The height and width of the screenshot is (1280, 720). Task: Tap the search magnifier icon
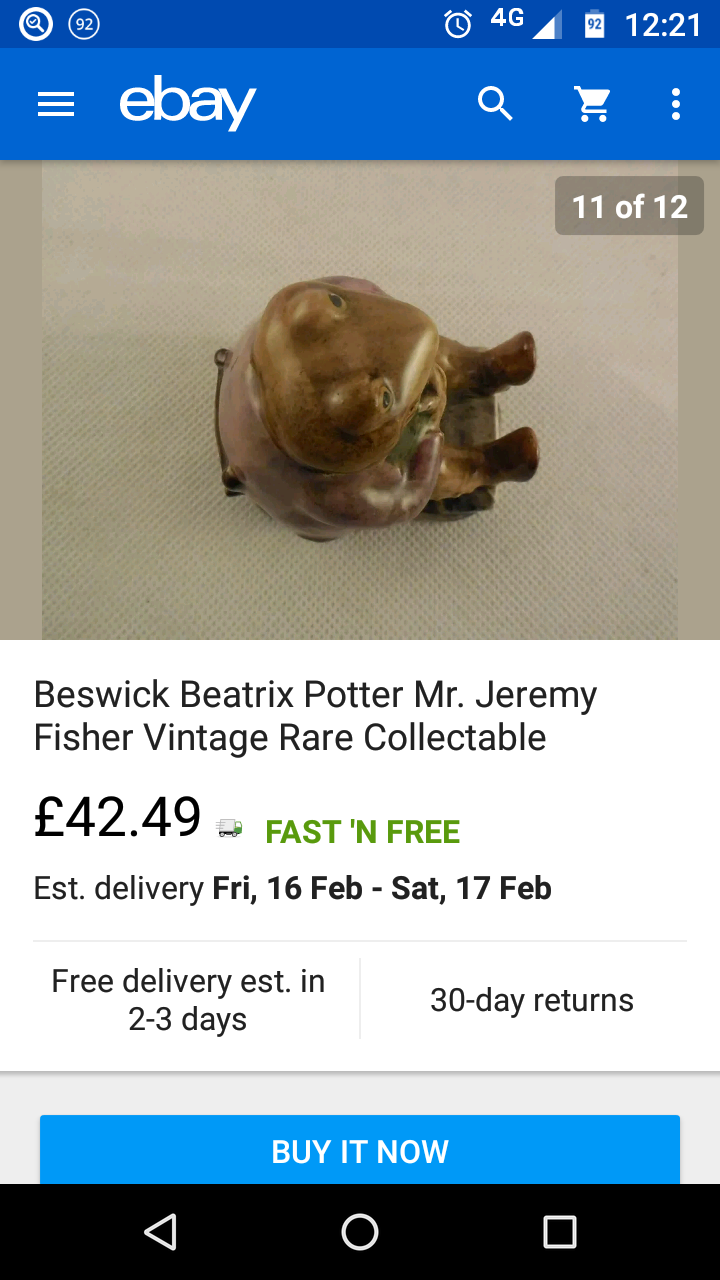(495, 104)
